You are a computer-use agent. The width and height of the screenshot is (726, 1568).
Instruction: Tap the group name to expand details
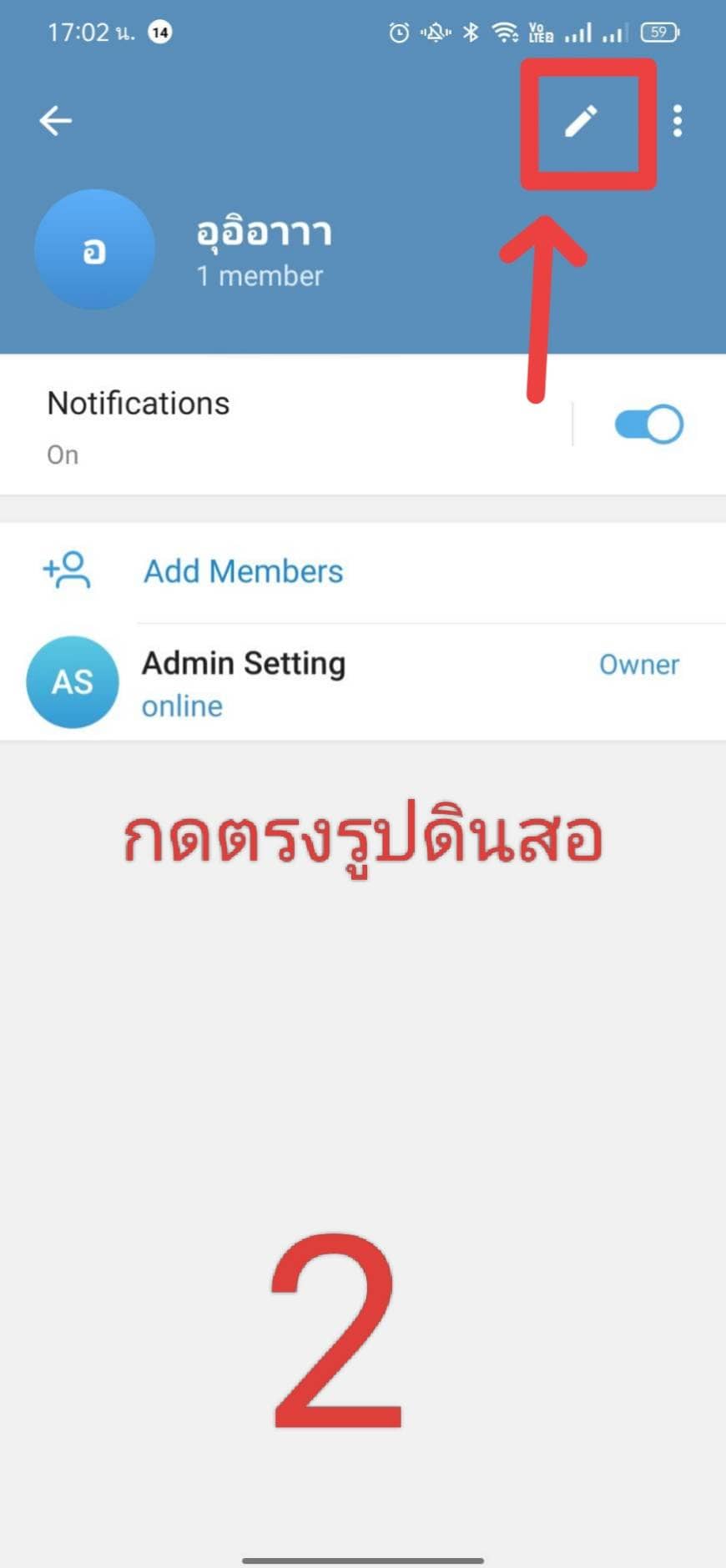pyautogui.click(x=265, y=234)
